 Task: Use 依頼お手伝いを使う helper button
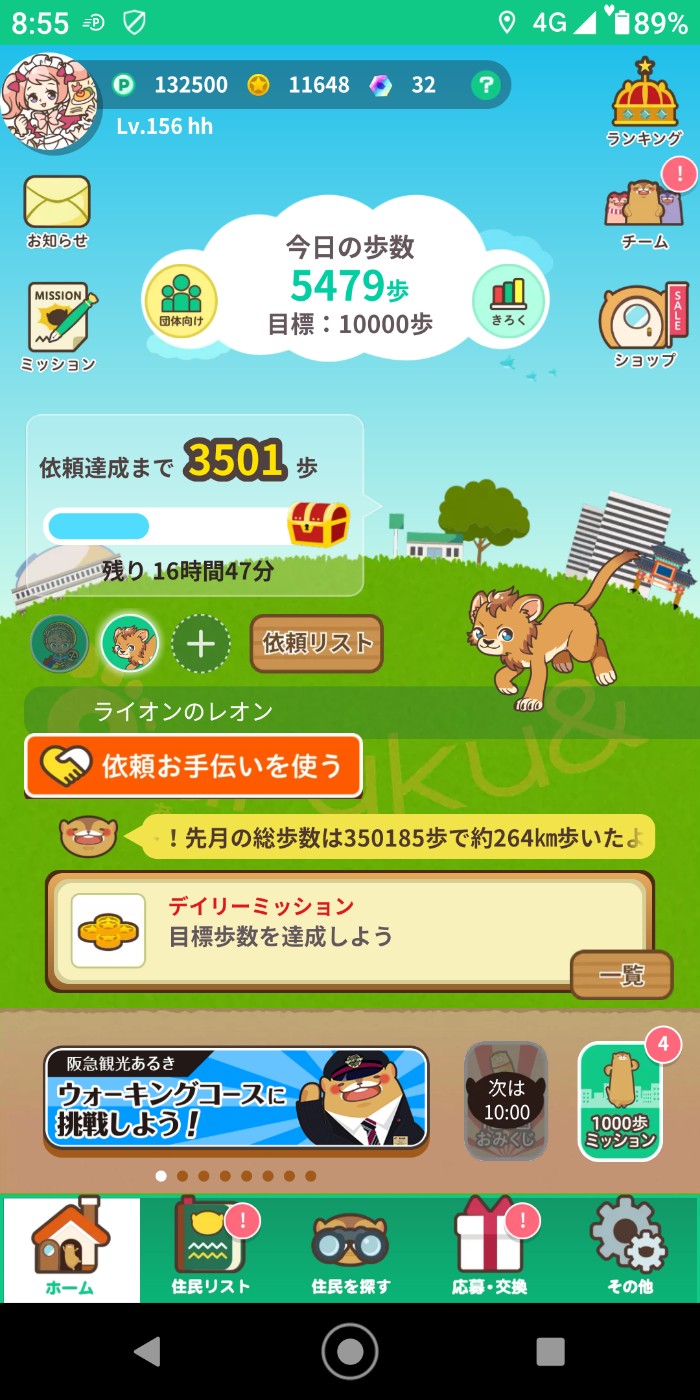(193, 766)
